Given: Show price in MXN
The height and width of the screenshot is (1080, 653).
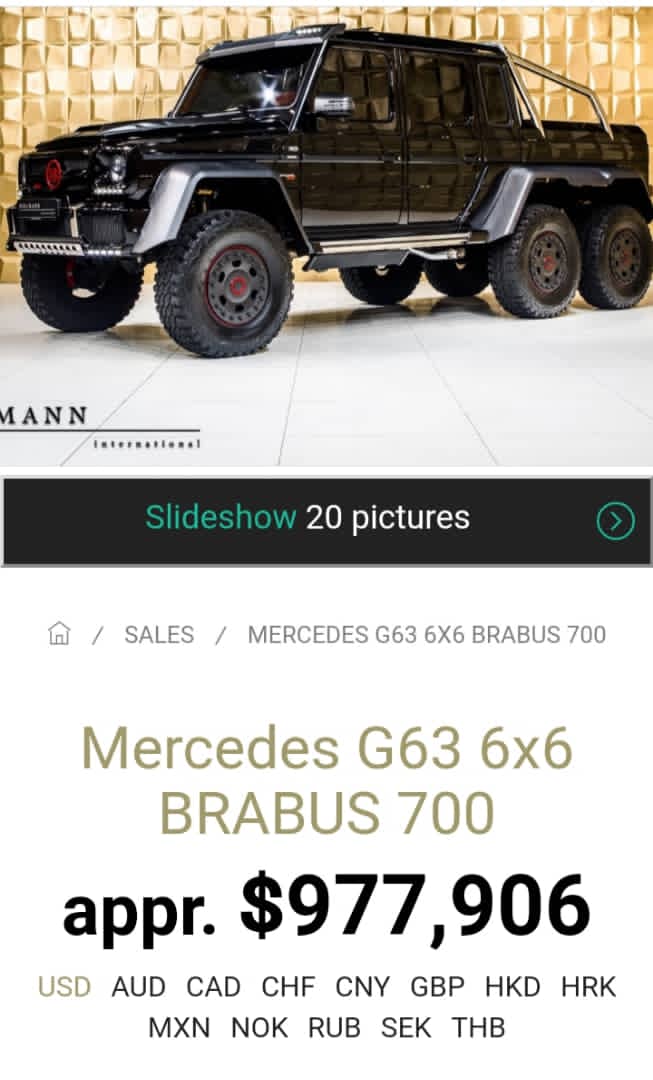Looking at the screenshot, I should (x=179, y=1028).
